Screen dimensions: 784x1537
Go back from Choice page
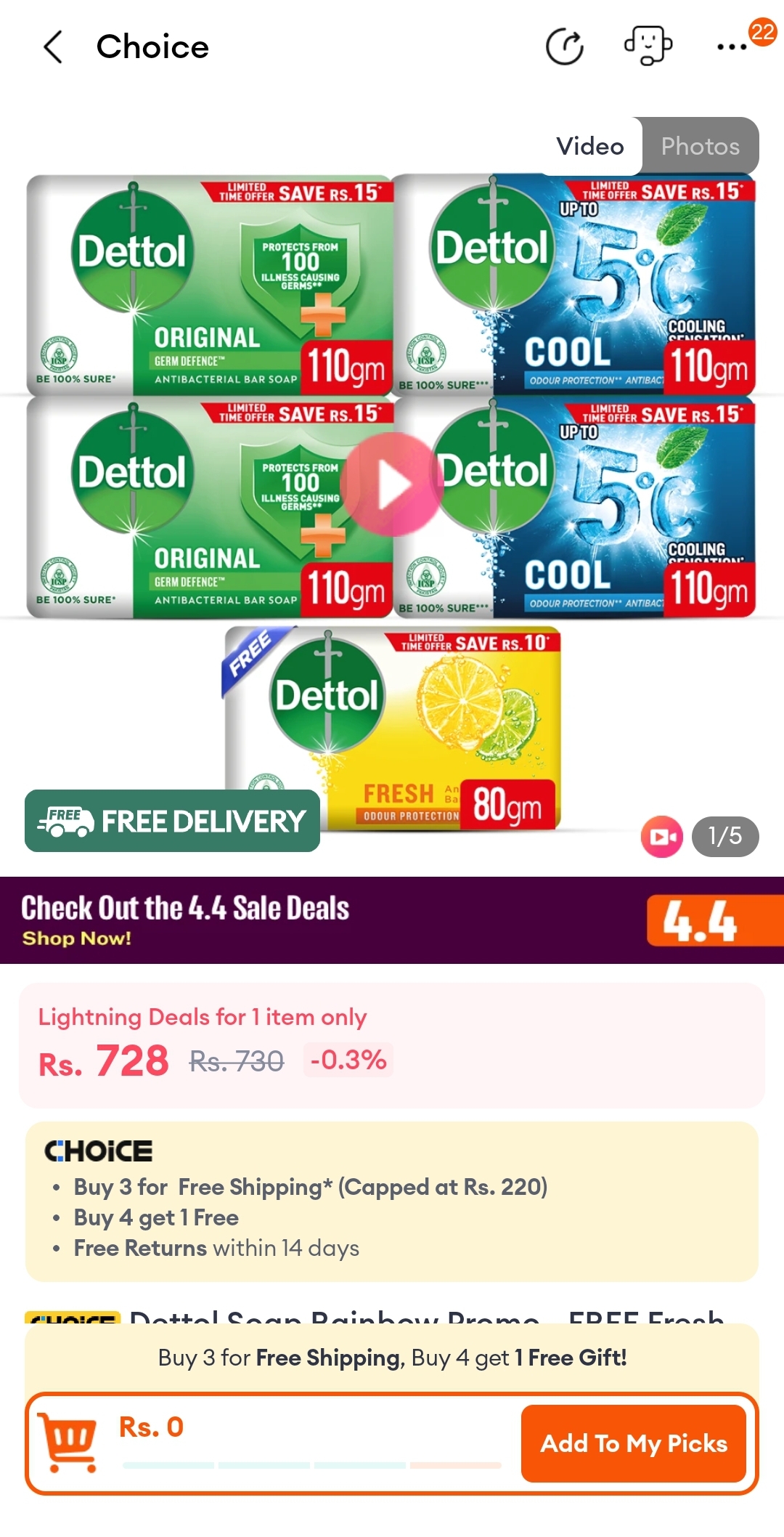pyautogui.click(x=53, y=47)
